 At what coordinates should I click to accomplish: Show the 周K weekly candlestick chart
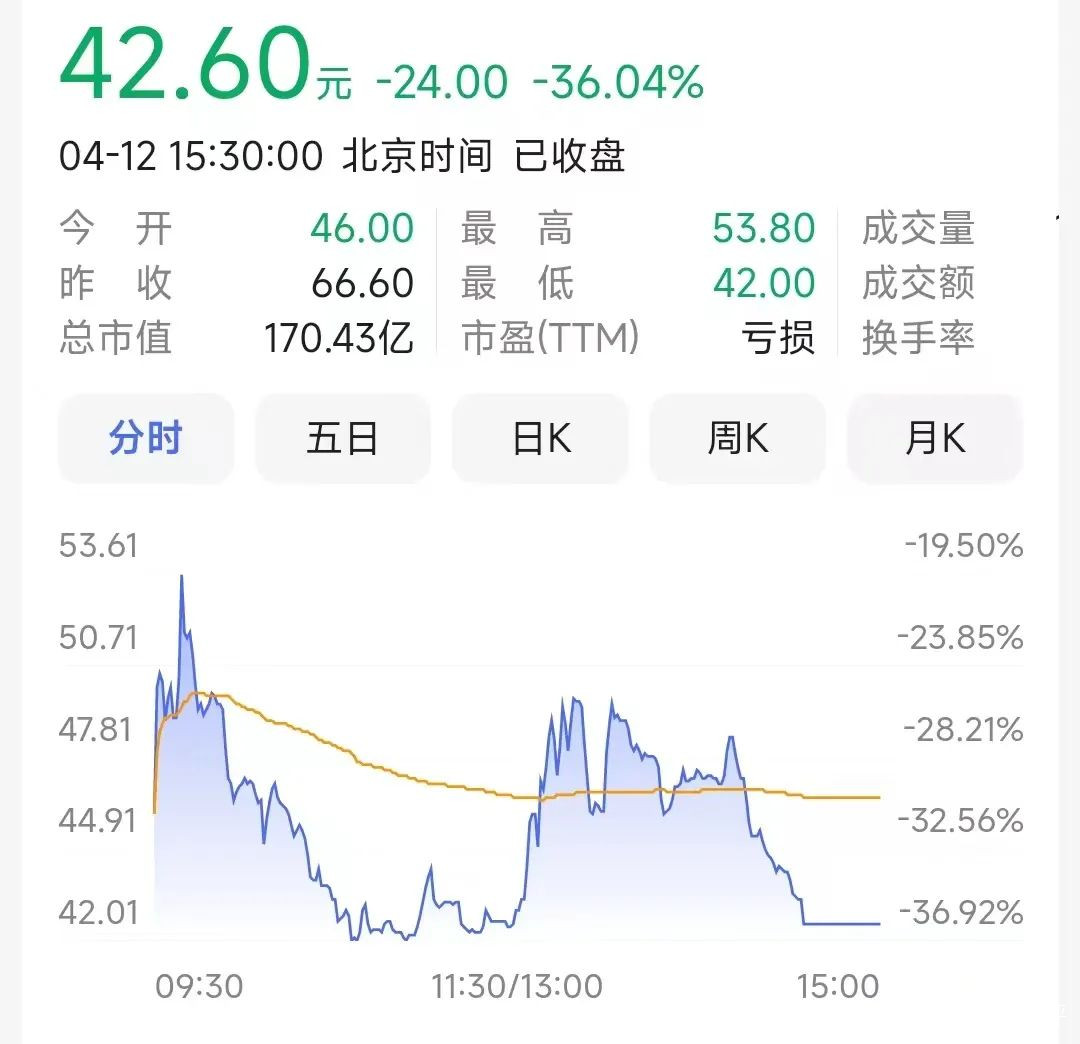click(x=738, y=439)
